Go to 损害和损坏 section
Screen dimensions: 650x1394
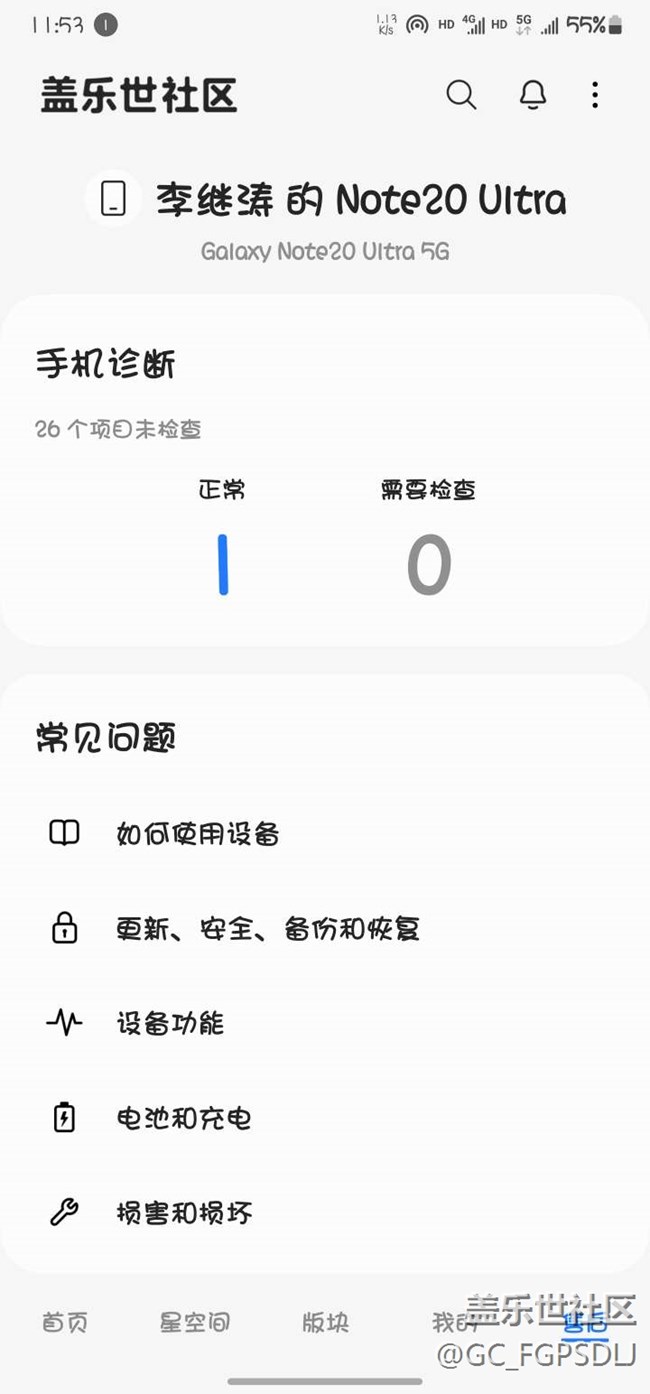[184, 1213]
